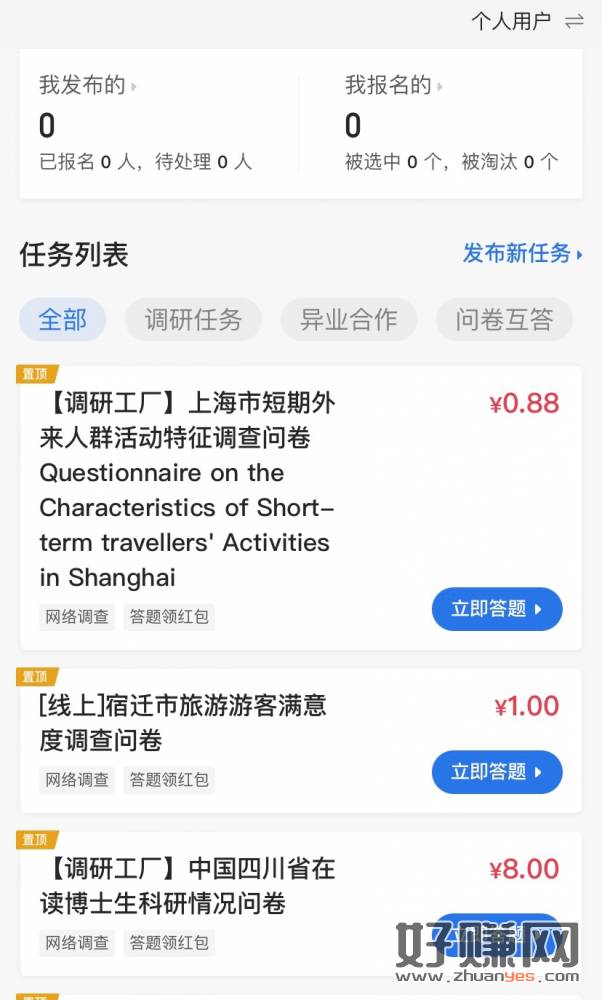The width and height of the screenshot is (602, 1000).
Task: Switch to 问卷互答 filter
Action: [504, 320]
